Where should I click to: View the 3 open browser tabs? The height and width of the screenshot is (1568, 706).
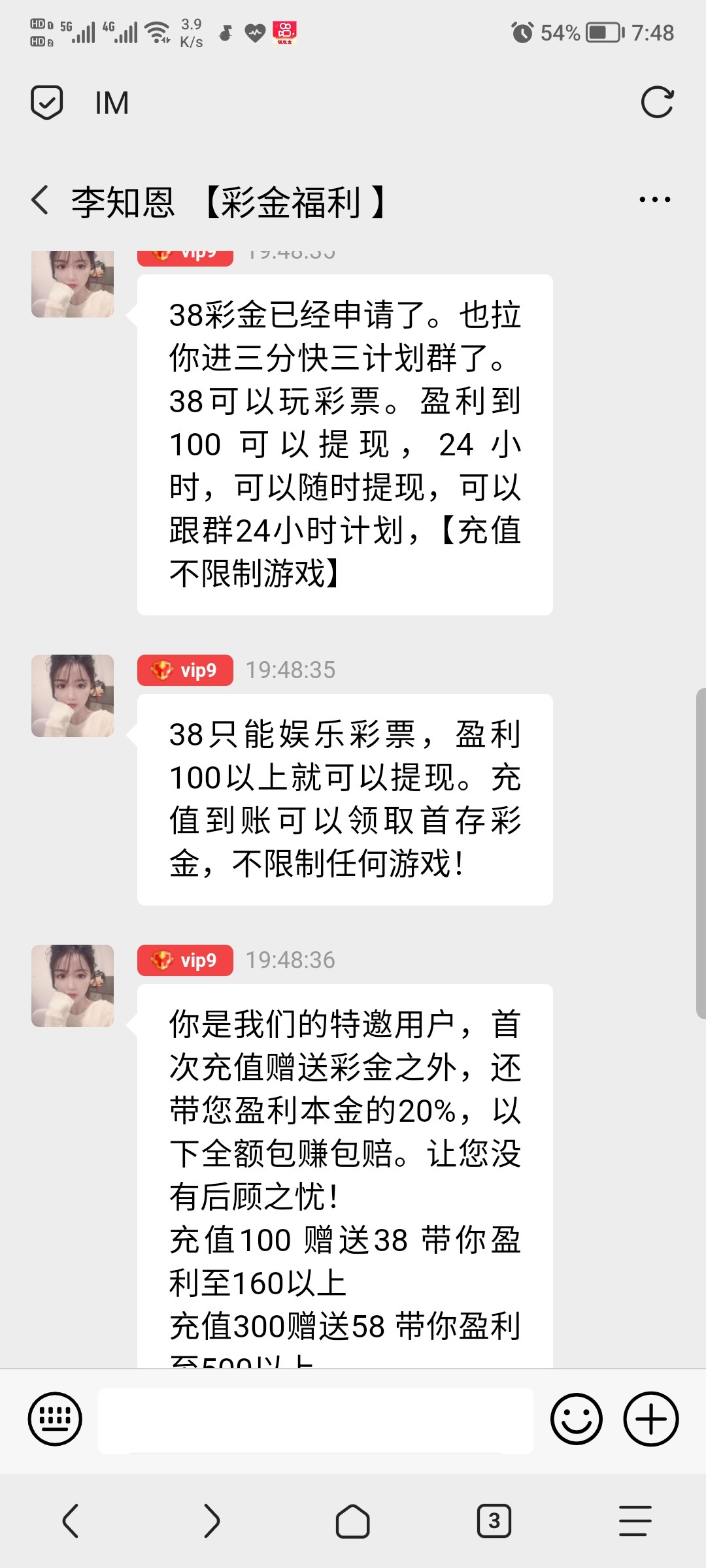494,1521
